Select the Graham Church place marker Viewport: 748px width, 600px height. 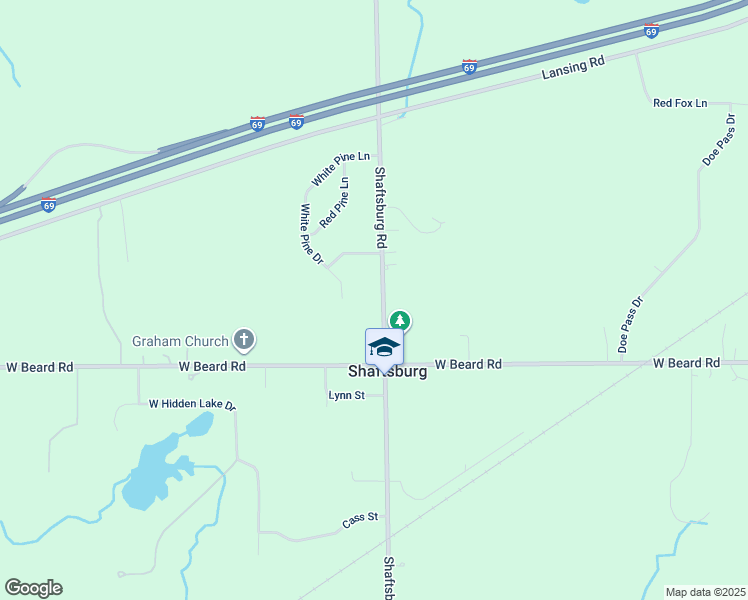coord(244,340)
